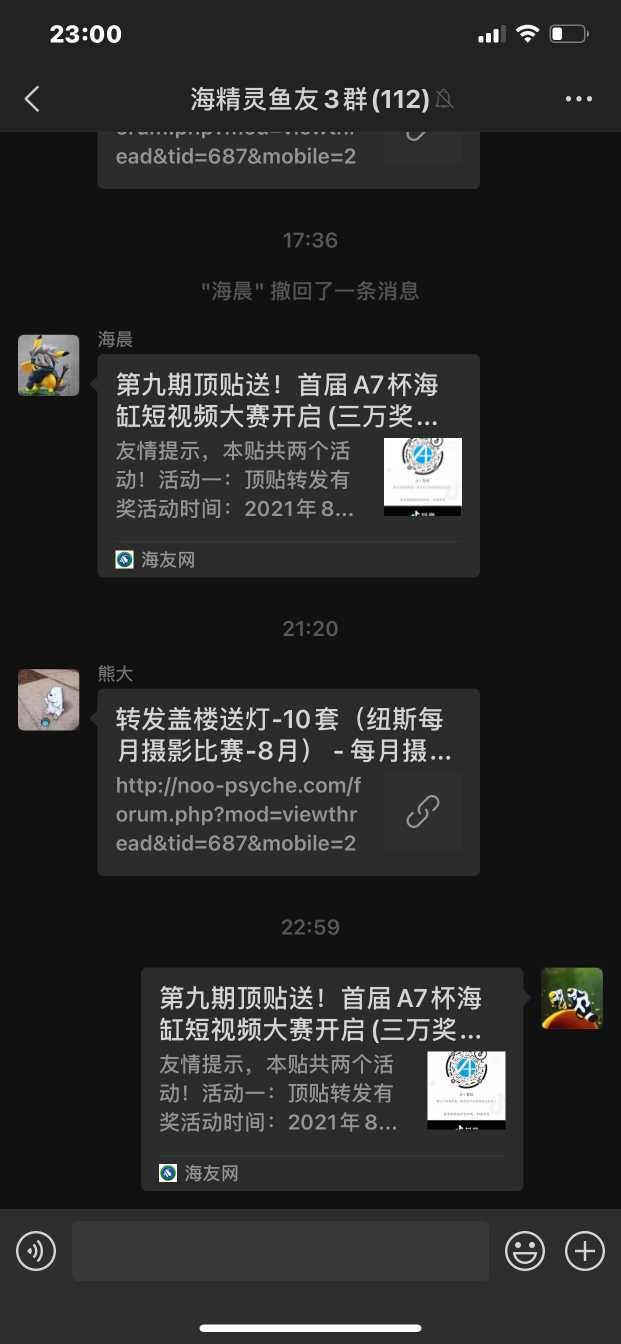621x1344 pixels.
Task: Open 熊大's shared 转发盖楼送灯 link
Action: (288, 780)
